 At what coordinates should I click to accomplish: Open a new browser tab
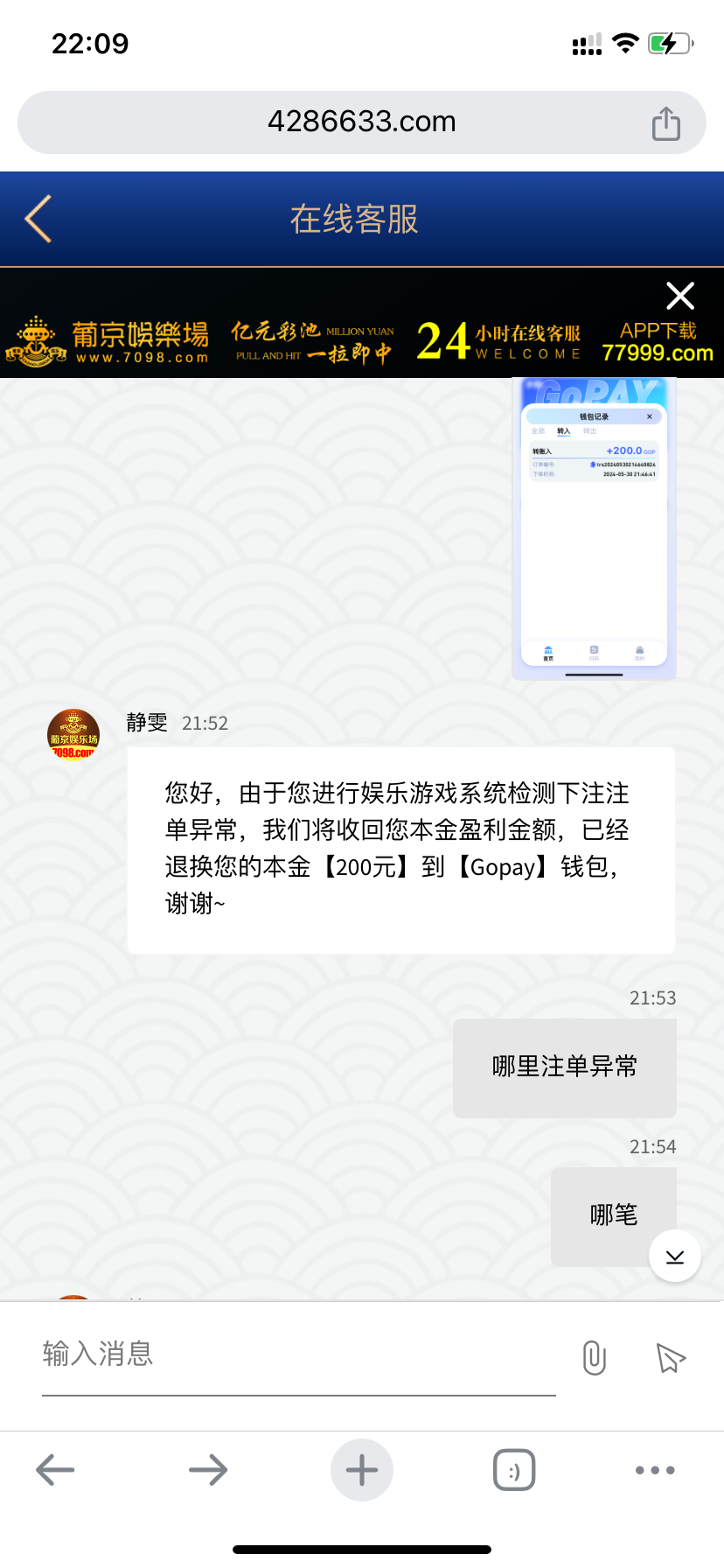(361, 1470)
